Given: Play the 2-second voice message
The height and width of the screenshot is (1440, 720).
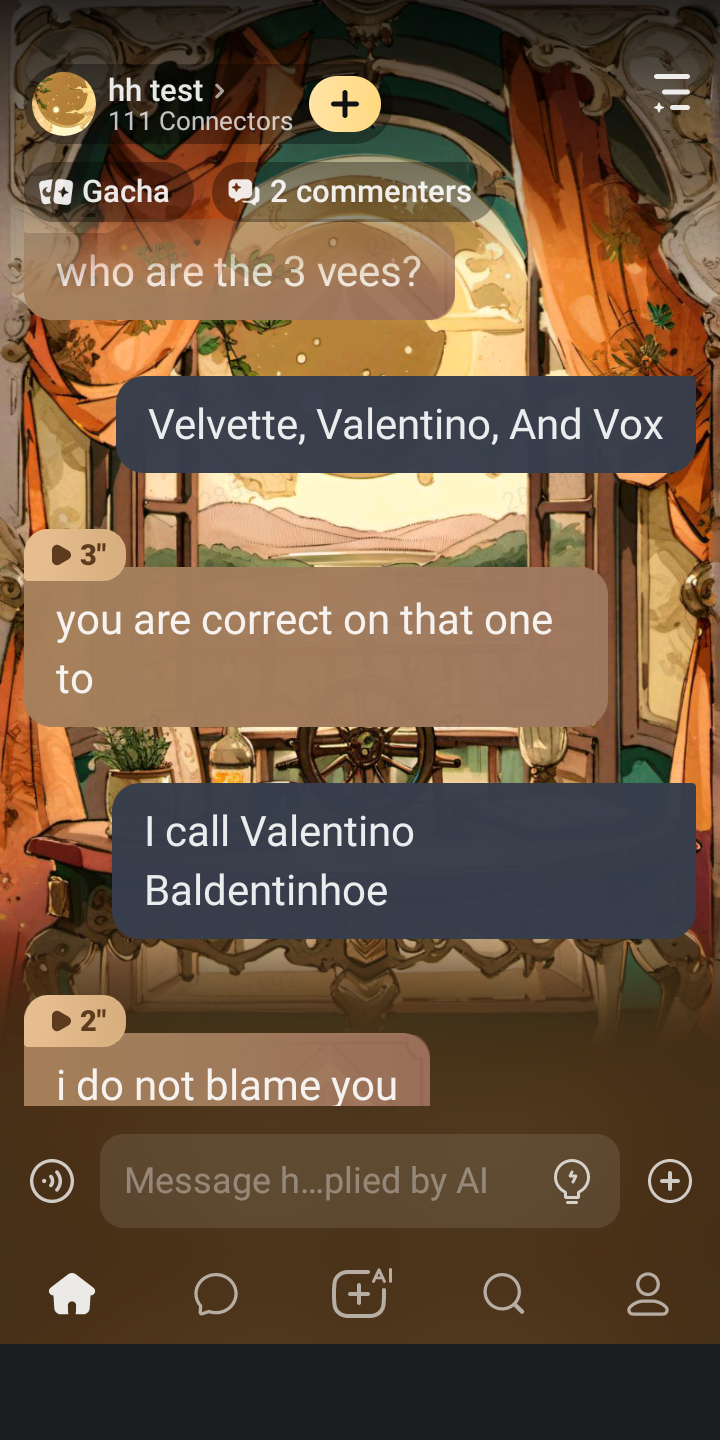Looking at the screenshot, I should tap(75, 1021).
